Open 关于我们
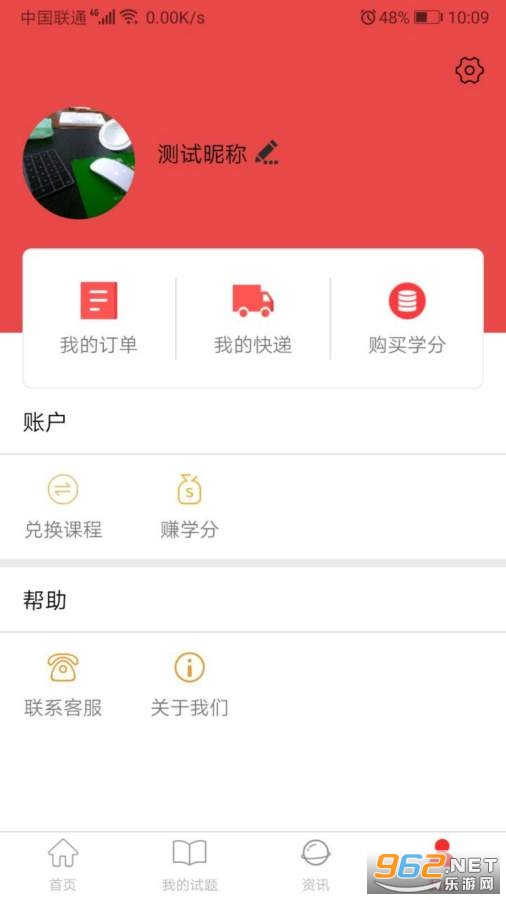 coord(189,685)
